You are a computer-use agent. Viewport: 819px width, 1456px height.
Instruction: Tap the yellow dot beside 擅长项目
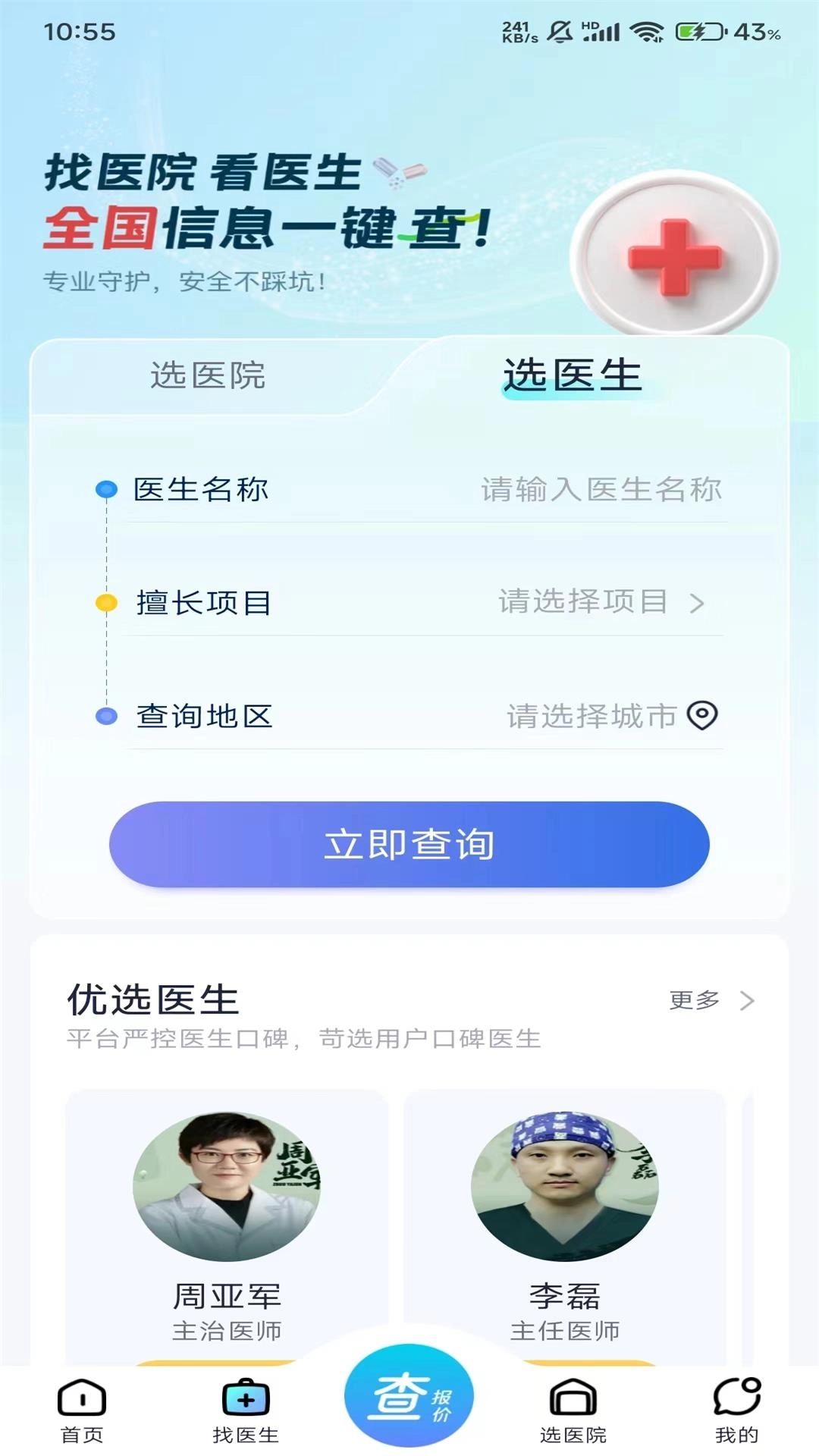(x=105, y=602)
